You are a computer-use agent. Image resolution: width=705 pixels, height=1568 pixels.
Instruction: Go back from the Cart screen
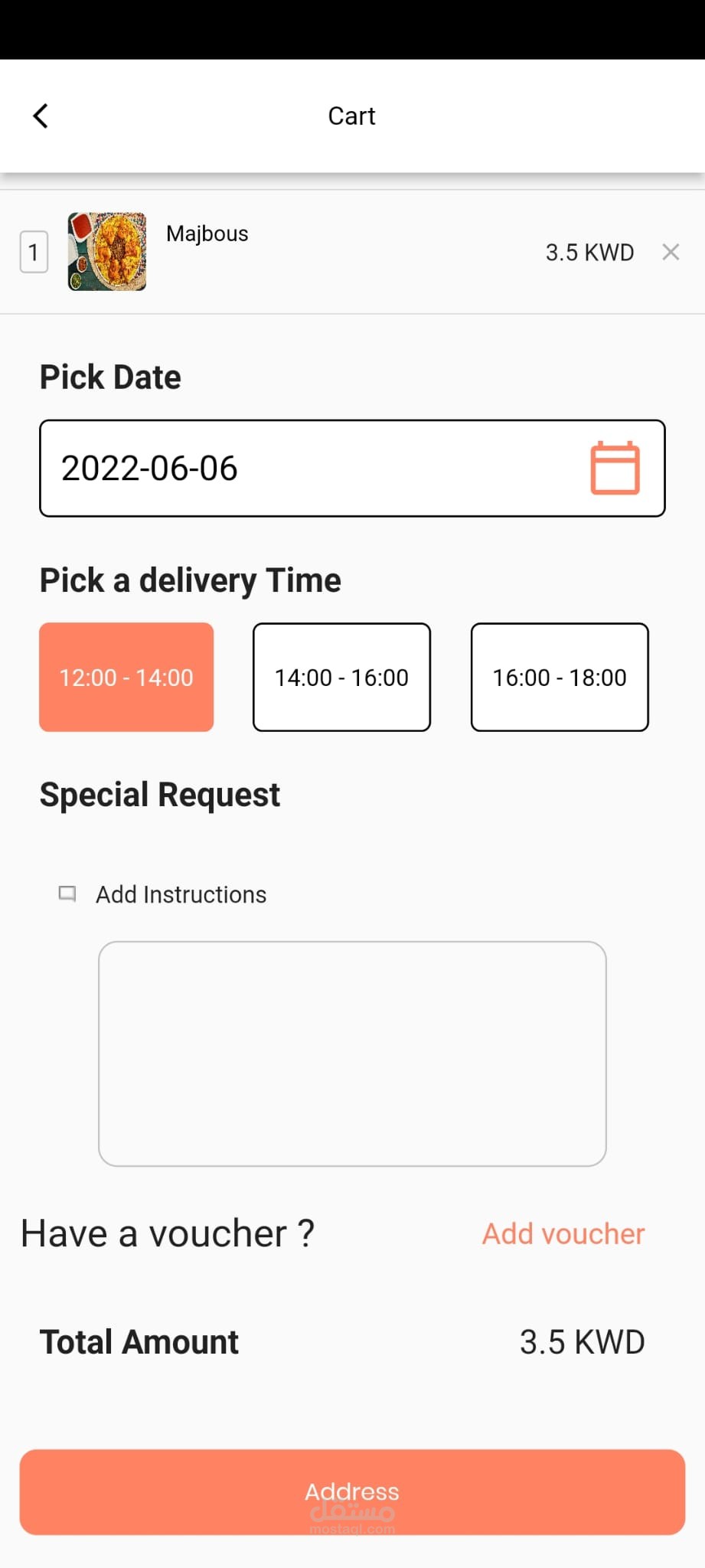point(41,116)
